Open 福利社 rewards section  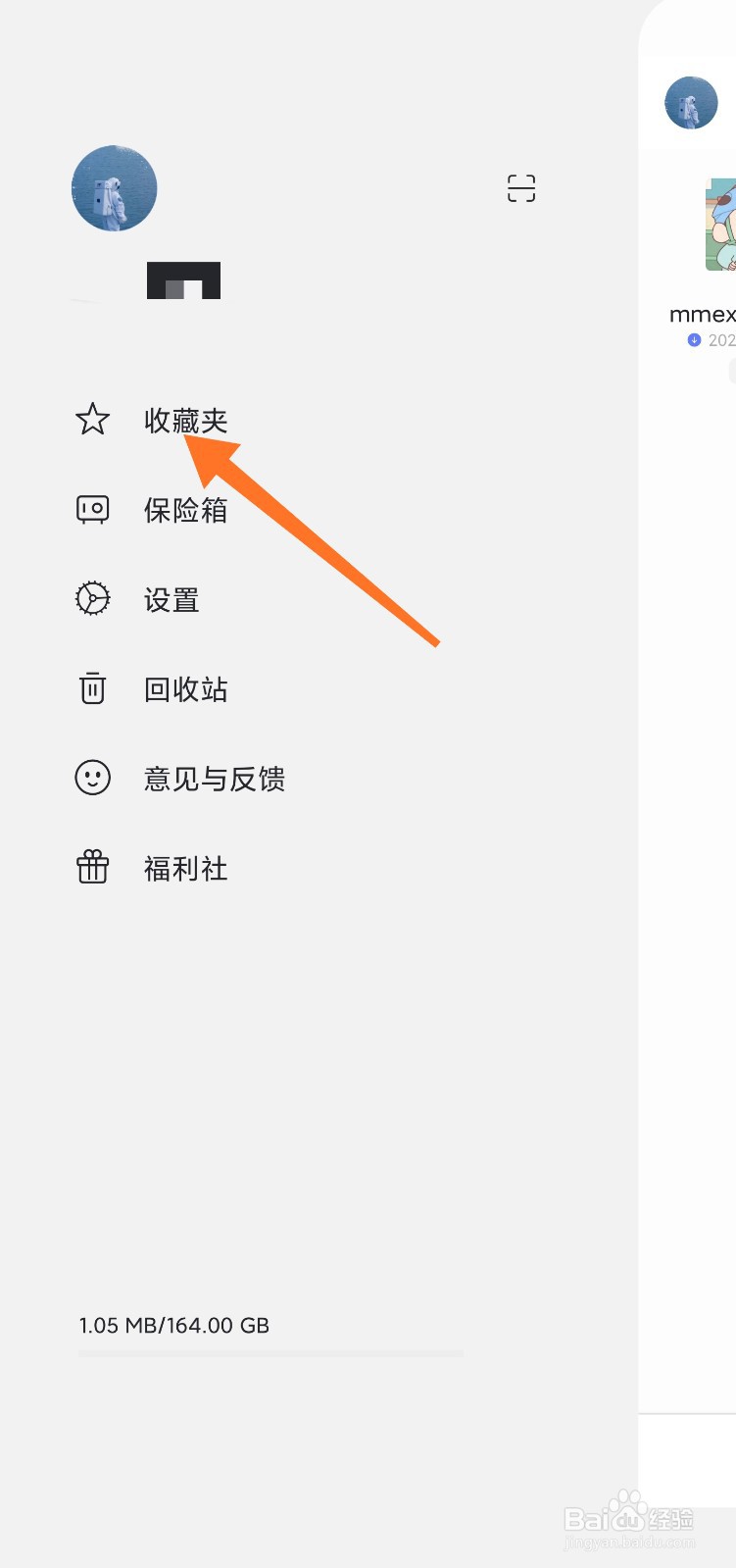(185, 867)
